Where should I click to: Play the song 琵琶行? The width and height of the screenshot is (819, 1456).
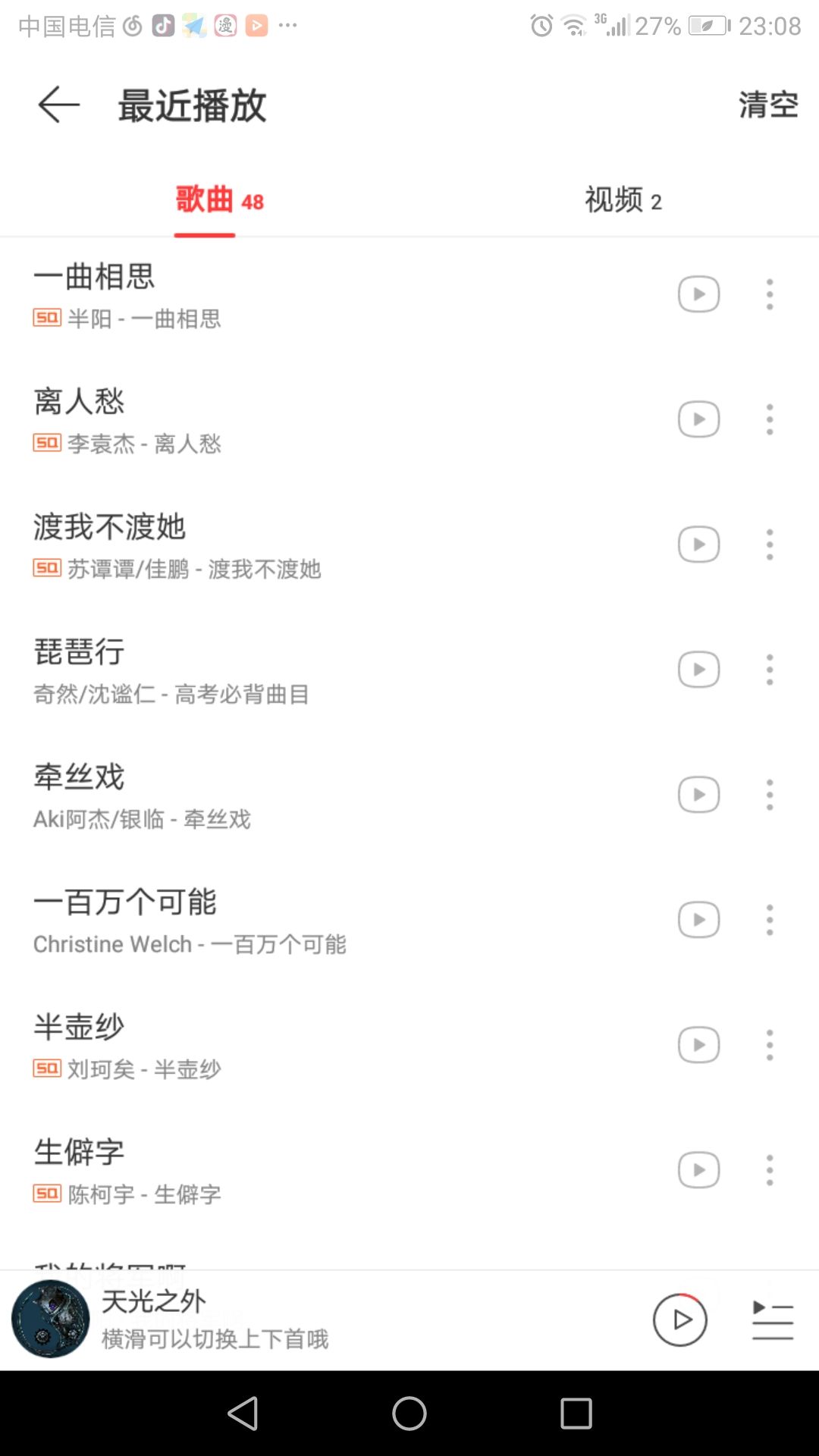pos(303,670)
